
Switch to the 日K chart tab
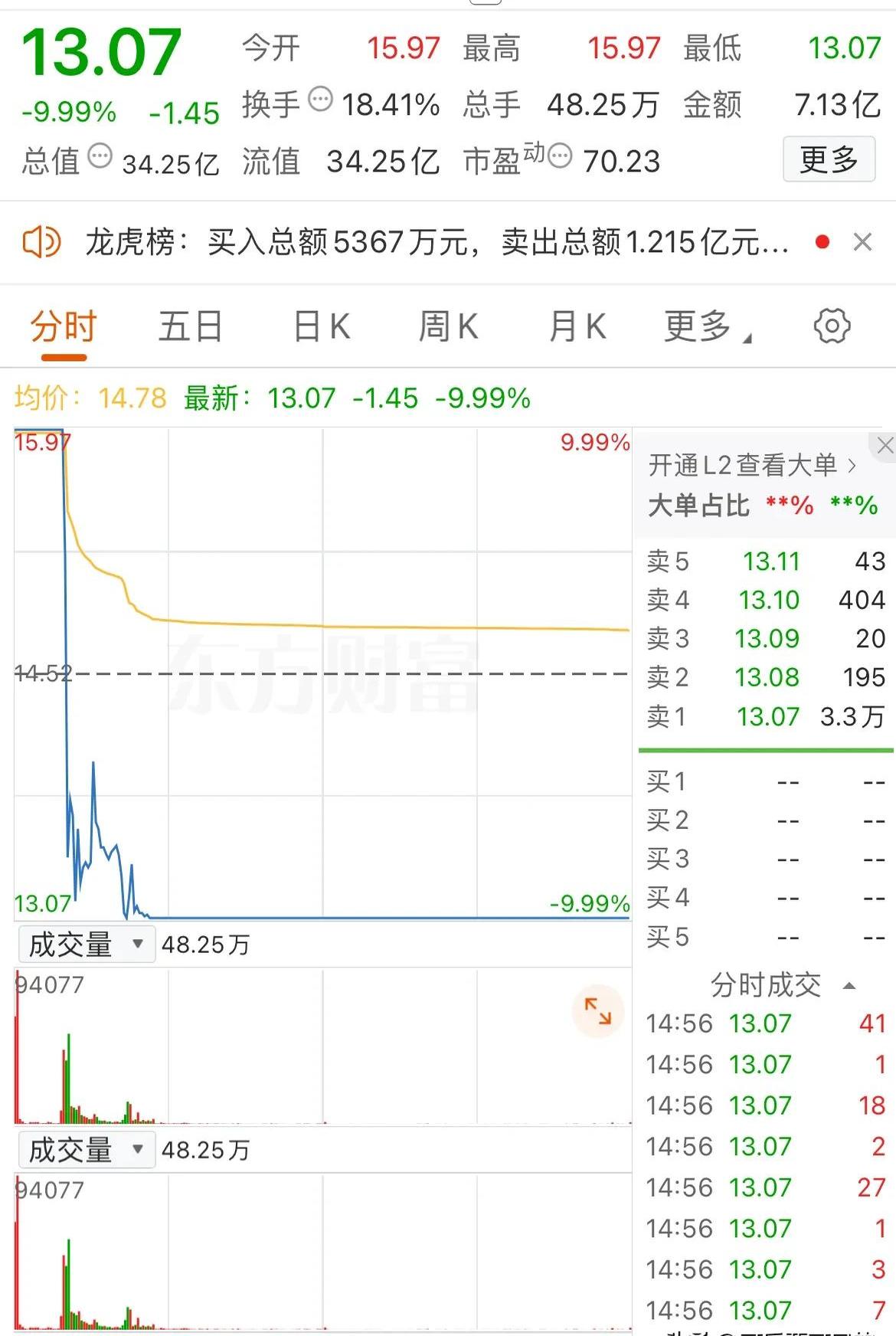coord(321,325)
